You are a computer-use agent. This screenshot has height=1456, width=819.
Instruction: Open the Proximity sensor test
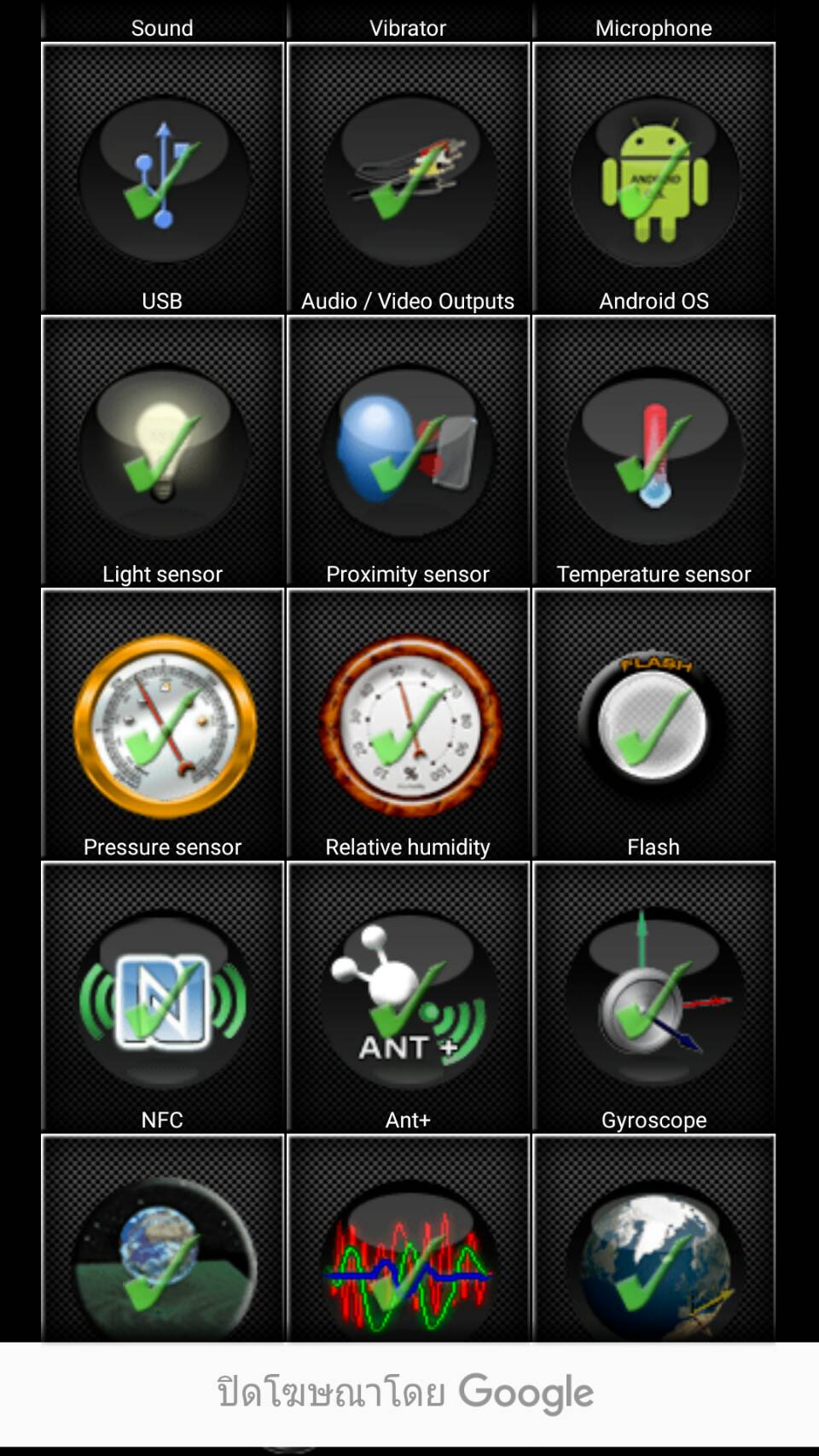[x=408, y=452]
